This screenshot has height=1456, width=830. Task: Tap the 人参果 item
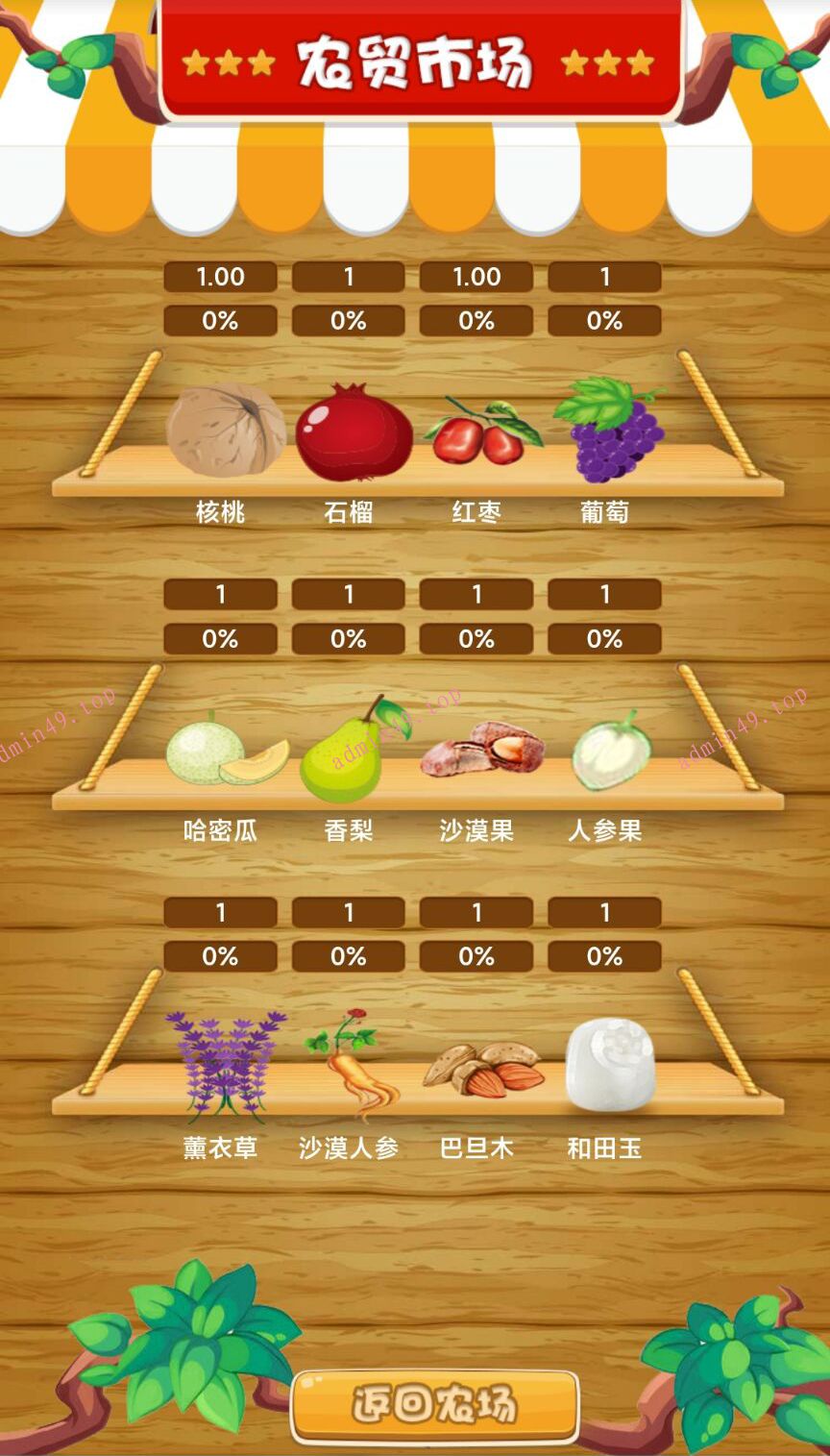click(x=611, y=751)
